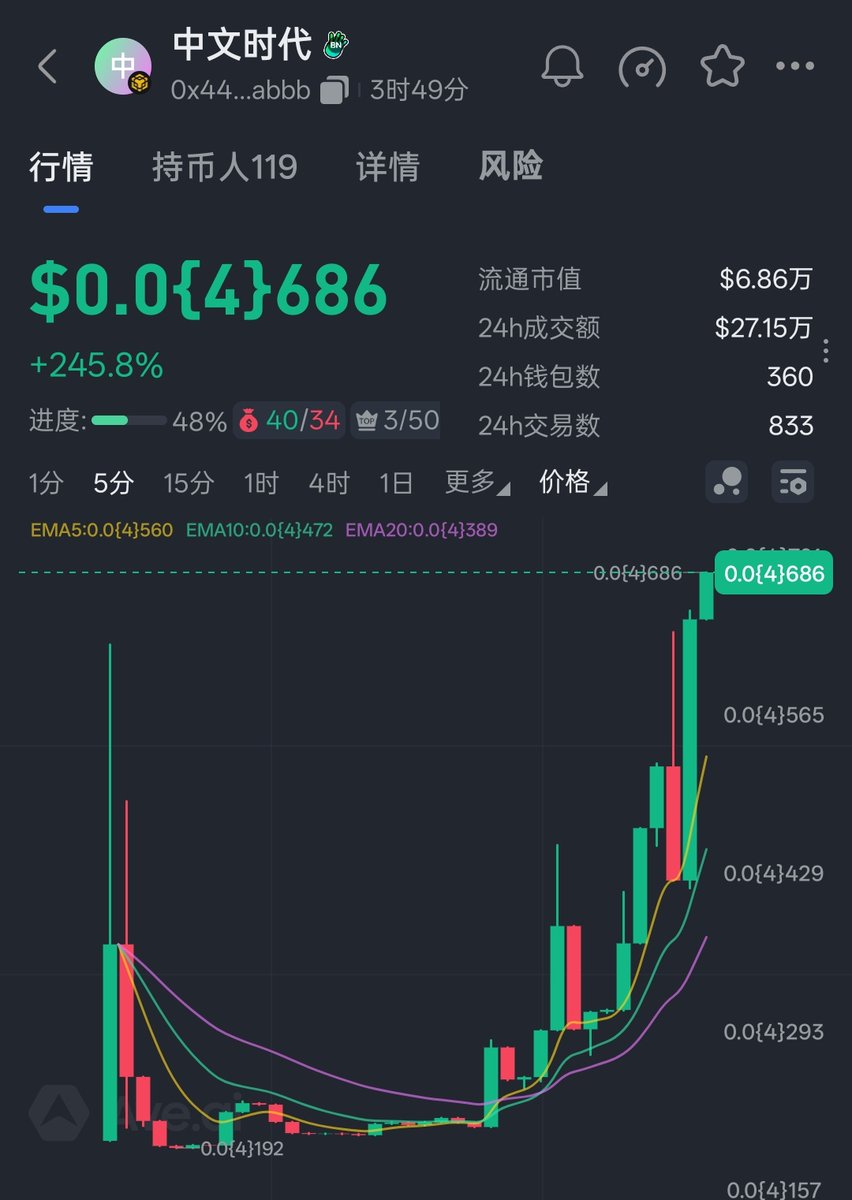This screenshot has width=852, height=1200.
Task: Open the price alert bell
Action: point(563,67)
